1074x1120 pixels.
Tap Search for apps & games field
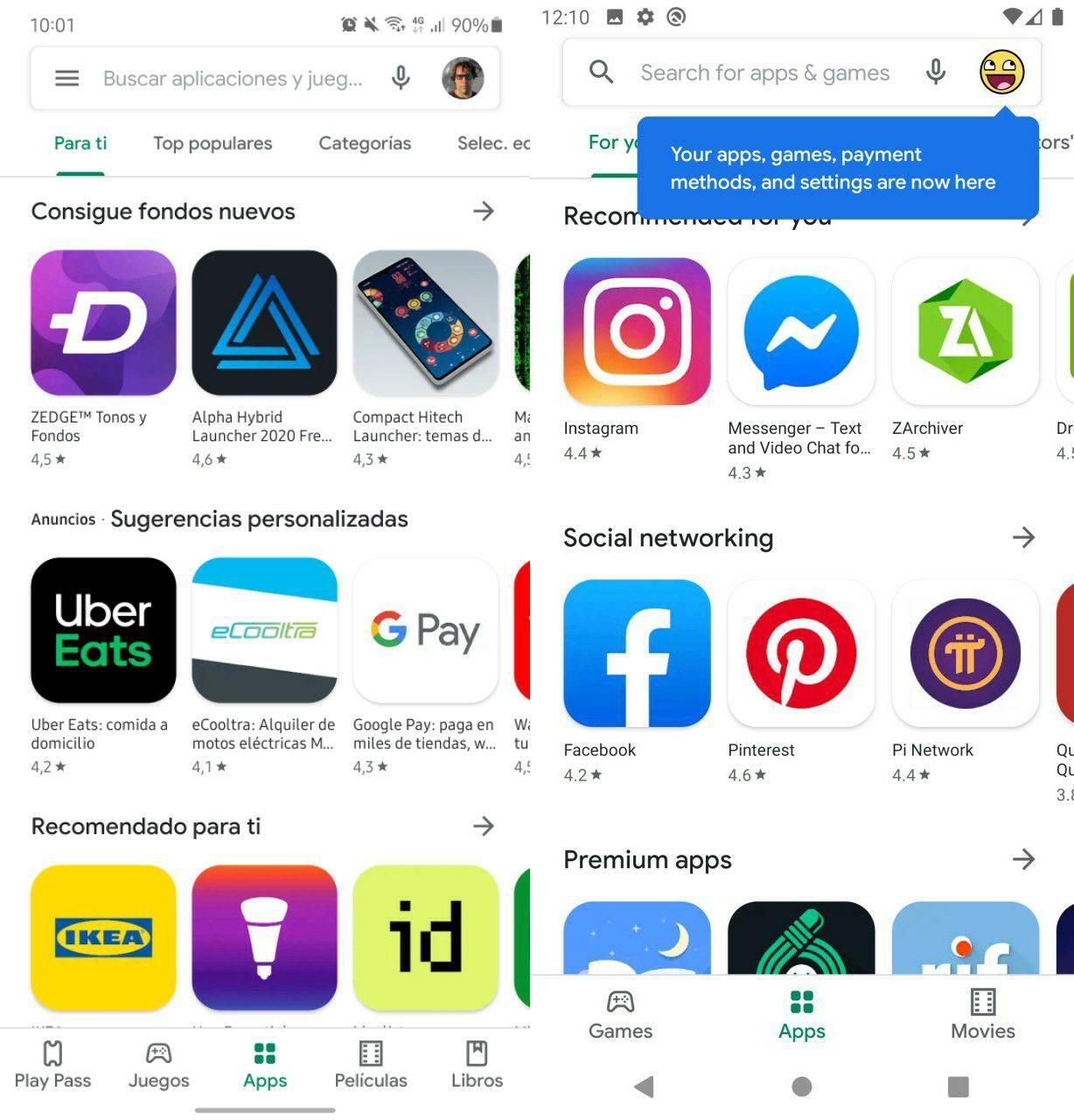764,73
